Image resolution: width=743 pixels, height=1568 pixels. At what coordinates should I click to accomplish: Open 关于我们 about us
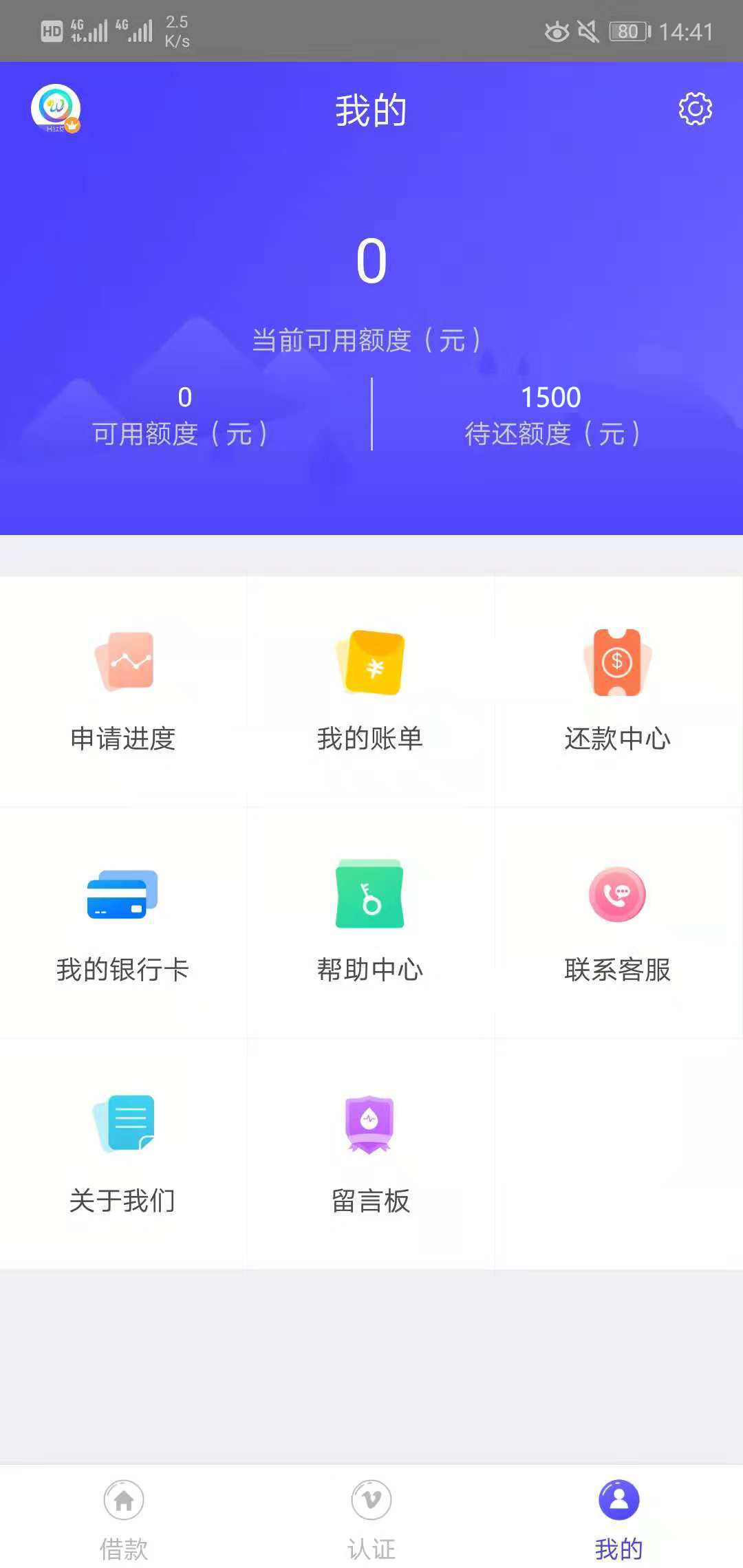tap(123, 1153)
